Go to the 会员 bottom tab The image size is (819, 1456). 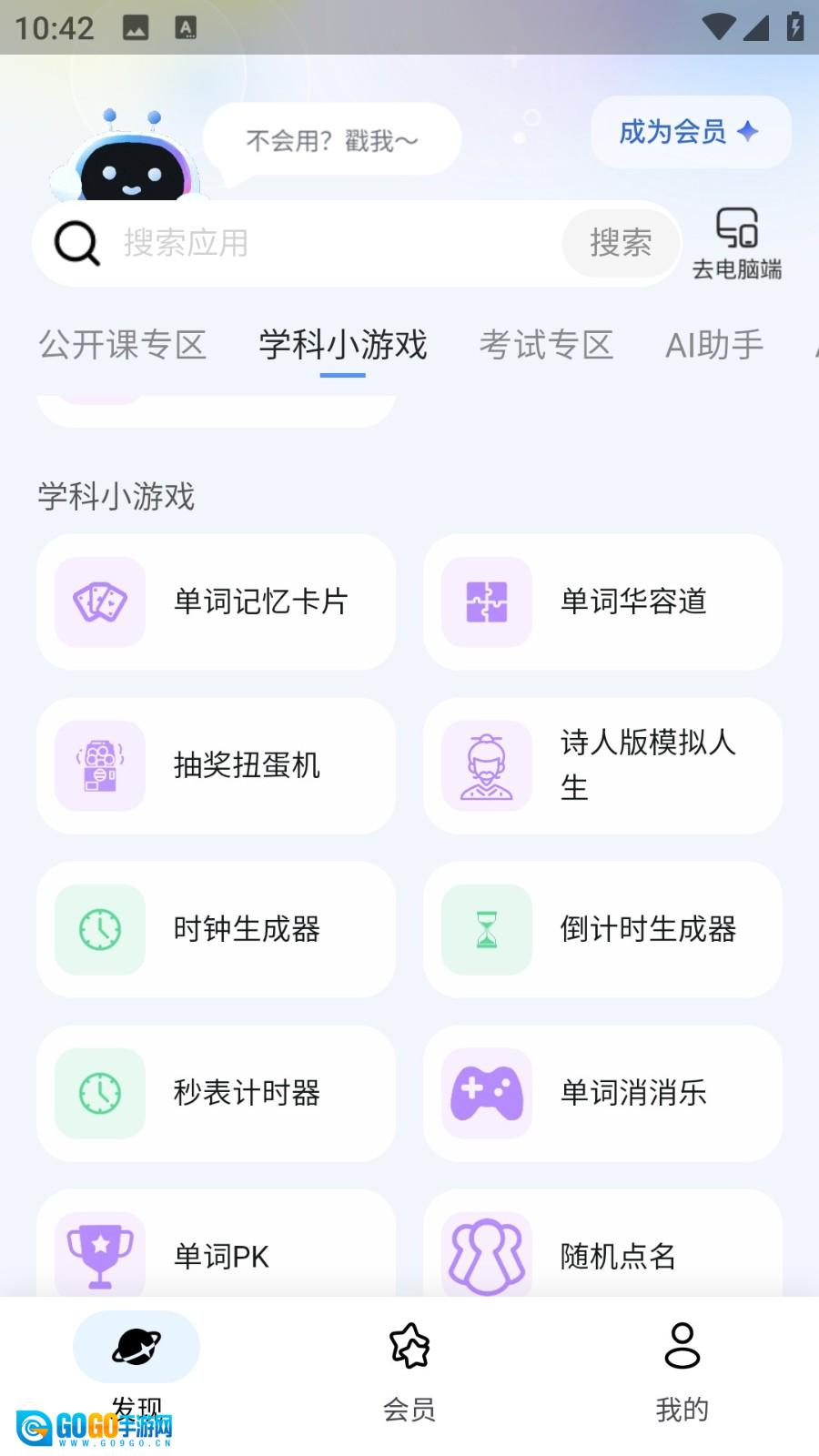pos(409,1371)
